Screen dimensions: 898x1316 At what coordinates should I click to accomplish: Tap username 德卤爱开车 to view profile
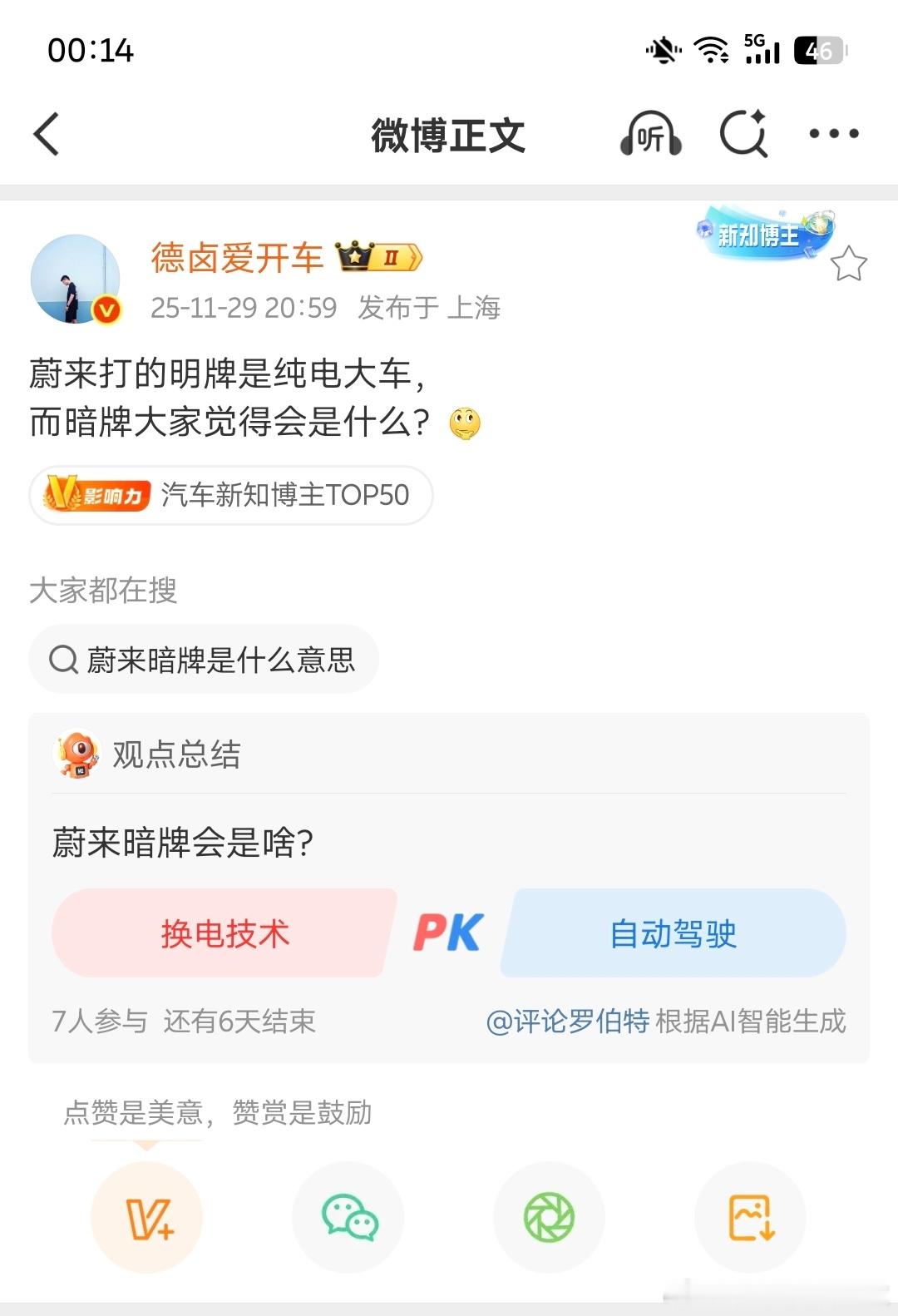click(235, 258)
